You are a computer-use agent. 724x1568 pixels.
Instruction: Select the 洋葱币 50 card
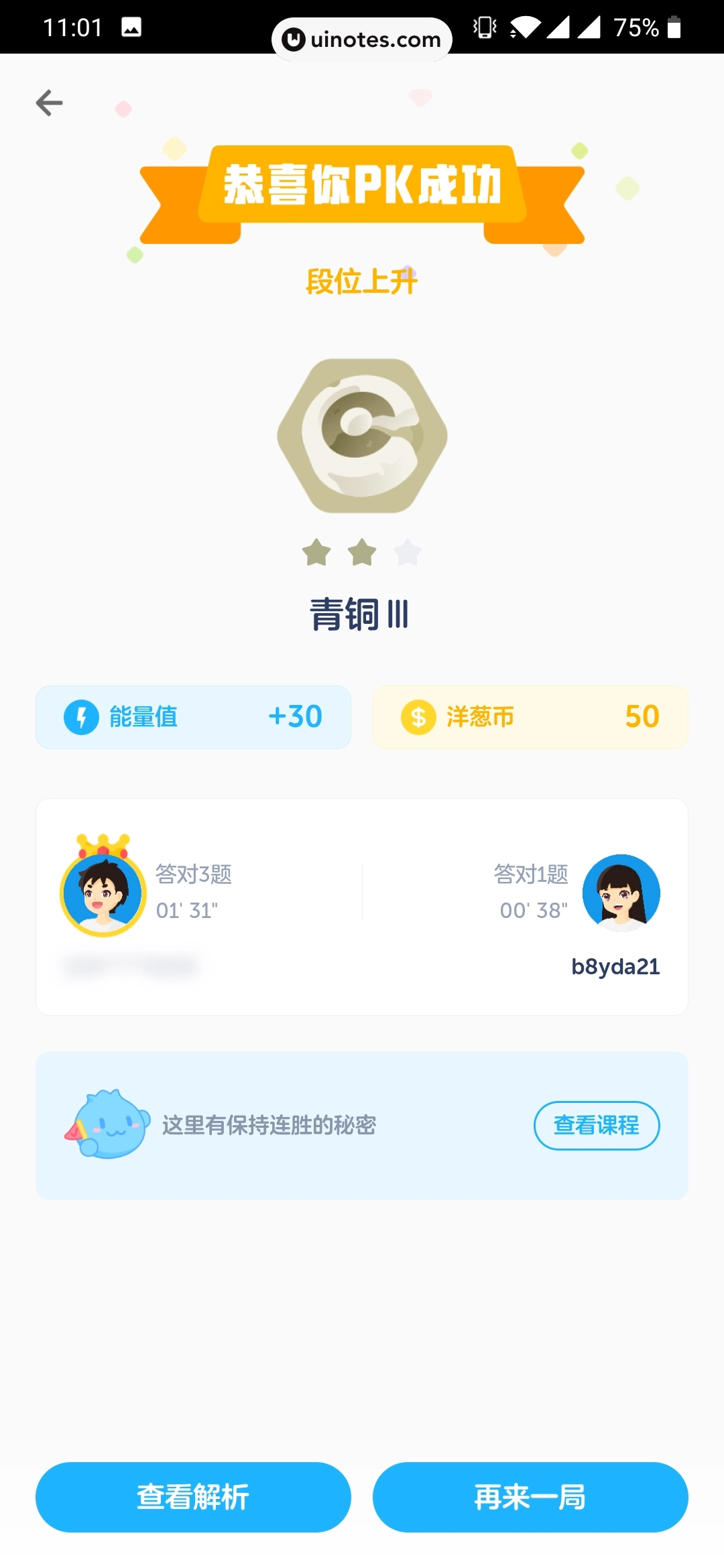530,716
